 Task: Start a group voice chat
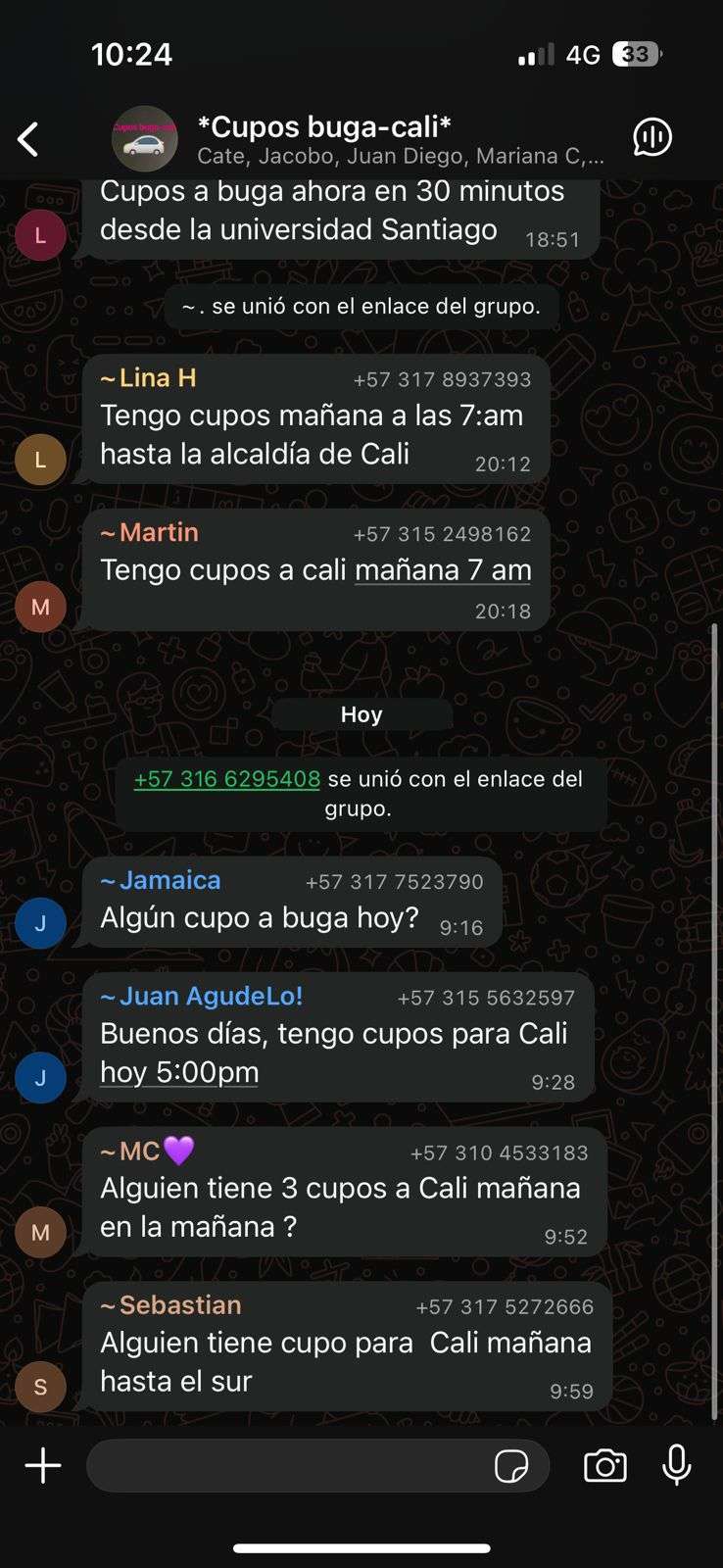pyautogui.click(x=652, y=138)
